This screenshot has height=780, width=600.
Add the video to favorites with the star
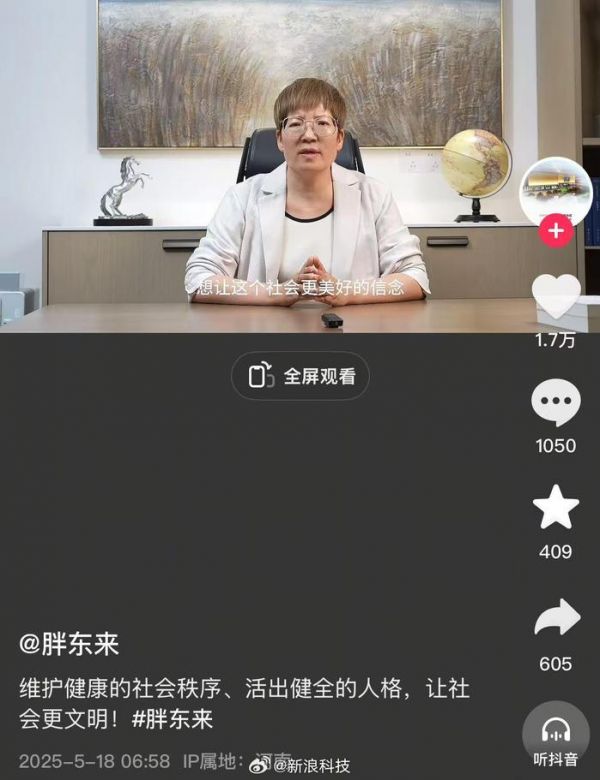coord(556,508)
